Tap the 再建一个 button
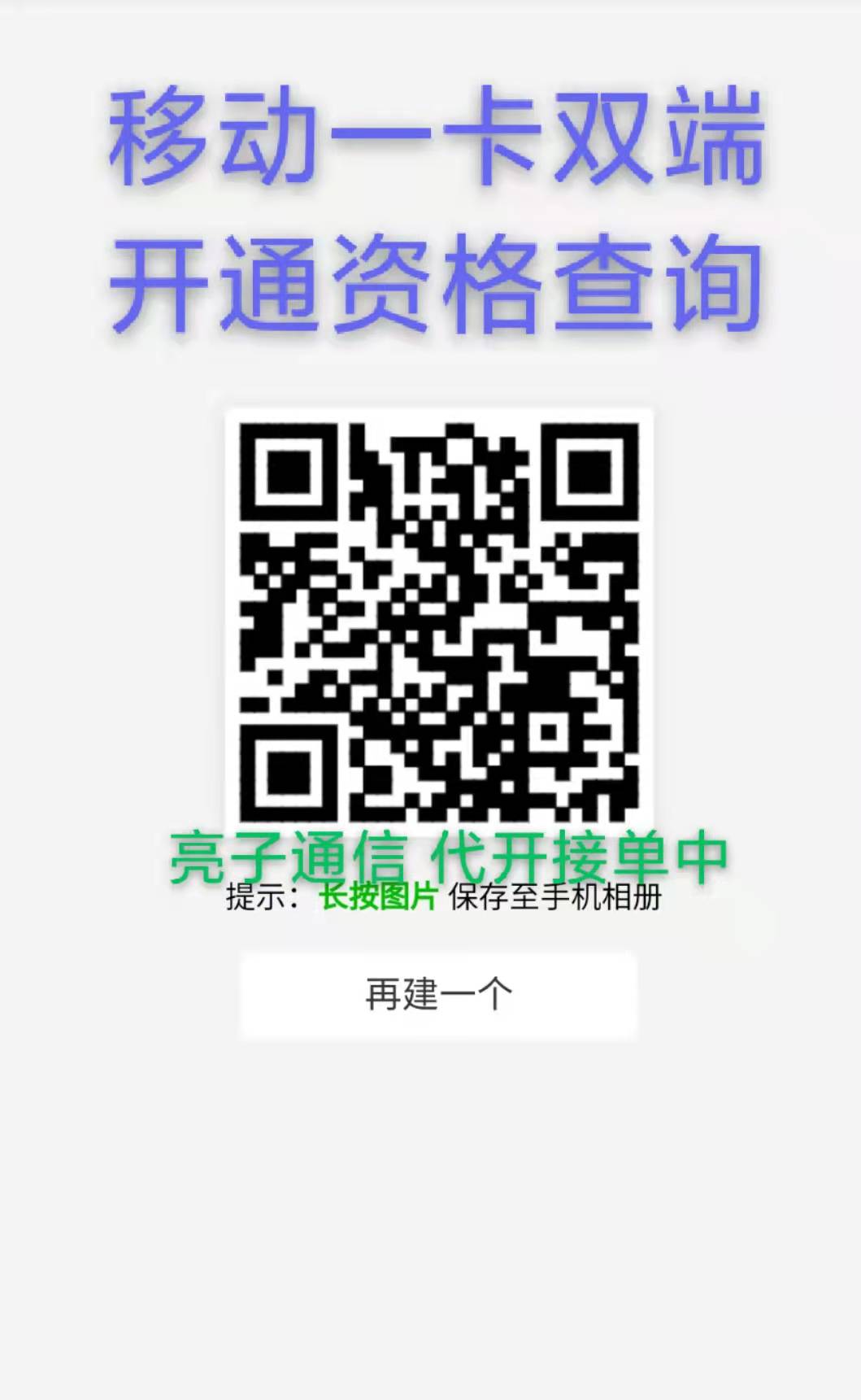The height and width of the screenshot is (1400, 861). (x=438, y=995)
